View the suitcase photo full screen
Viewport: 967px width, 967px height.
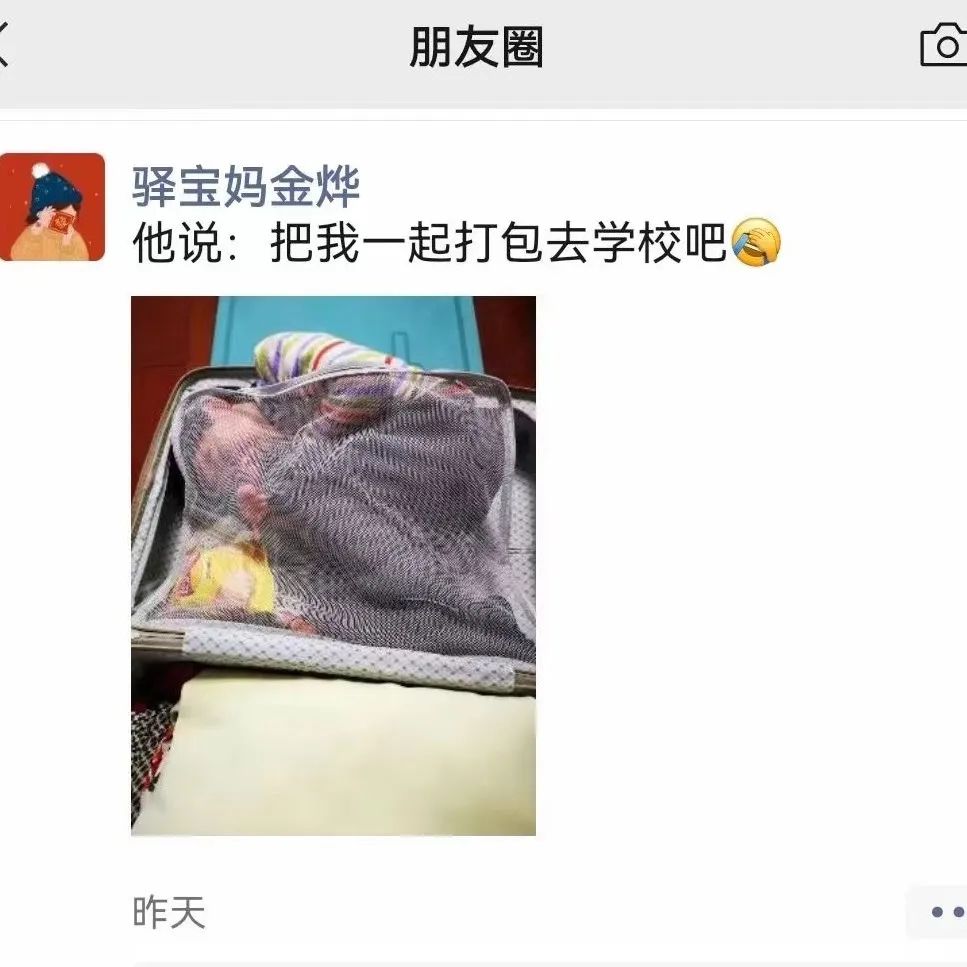(x=333, y=565)
